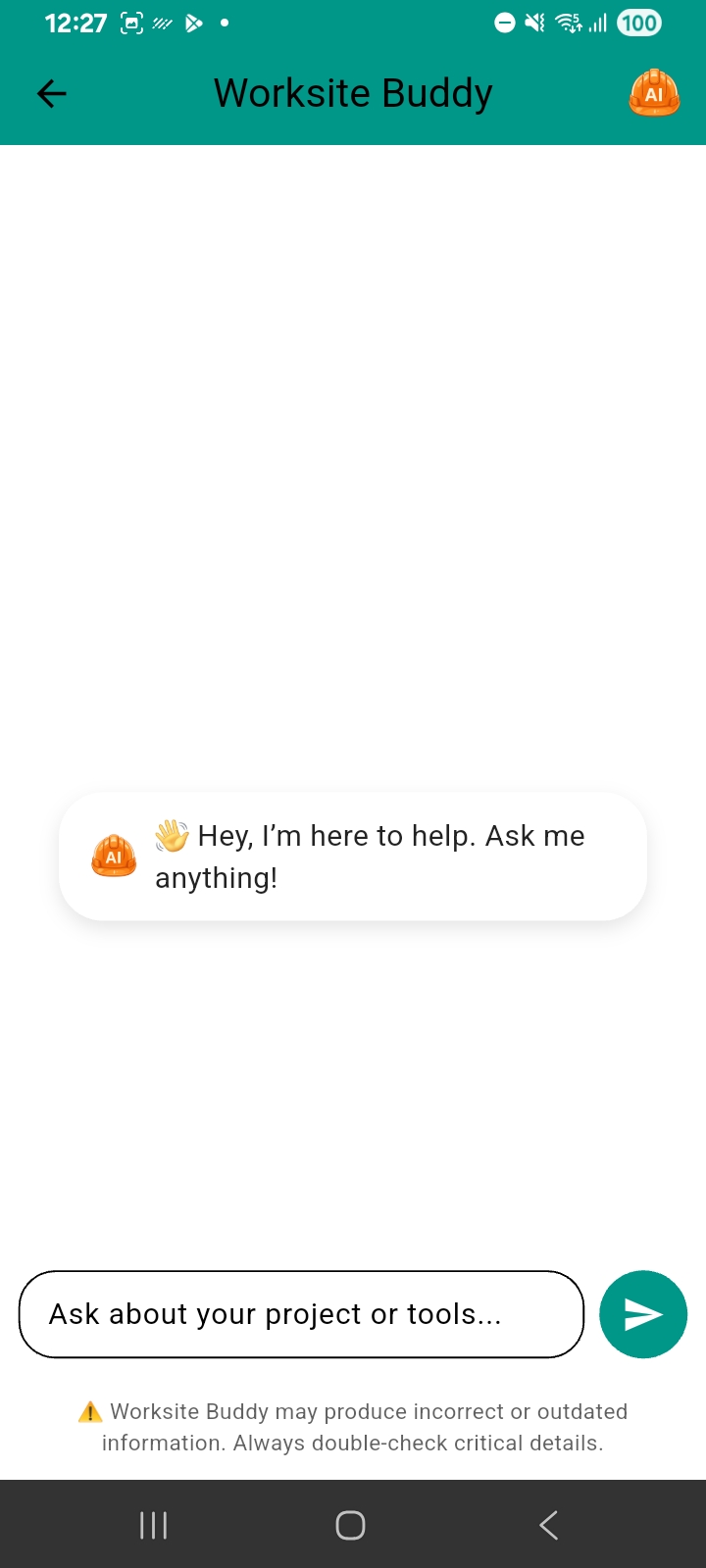Tap the warning triangle near disclaimer text

[x=89, y=1411]
